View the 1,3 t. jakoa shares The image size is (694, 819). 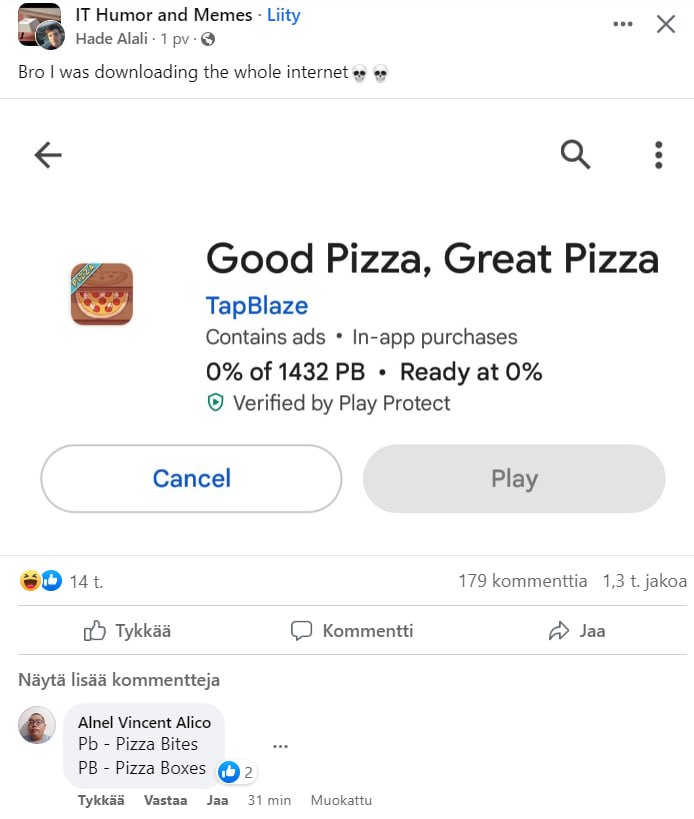point(644,581)
